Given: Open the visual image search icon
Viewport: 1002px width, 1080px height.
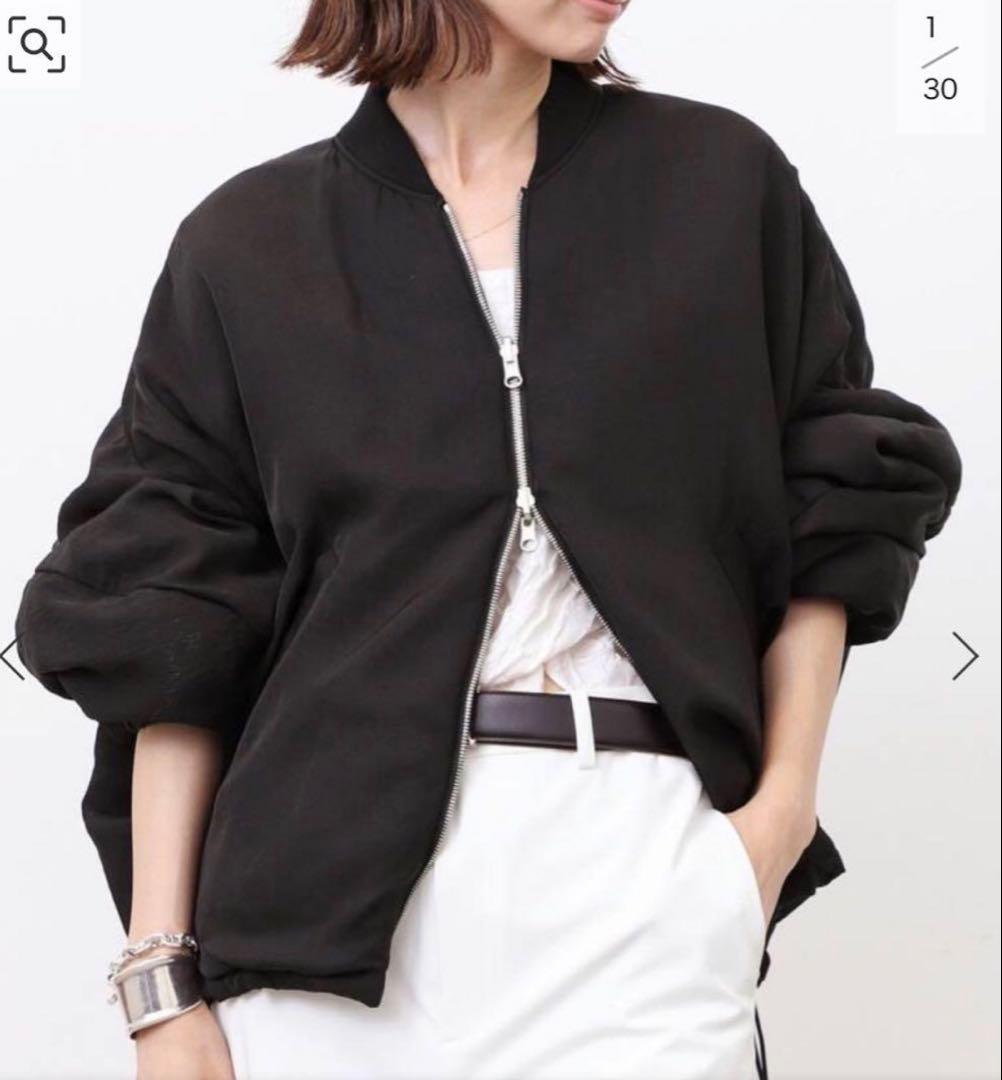Looking at the screenshot, I should point(37,45).
